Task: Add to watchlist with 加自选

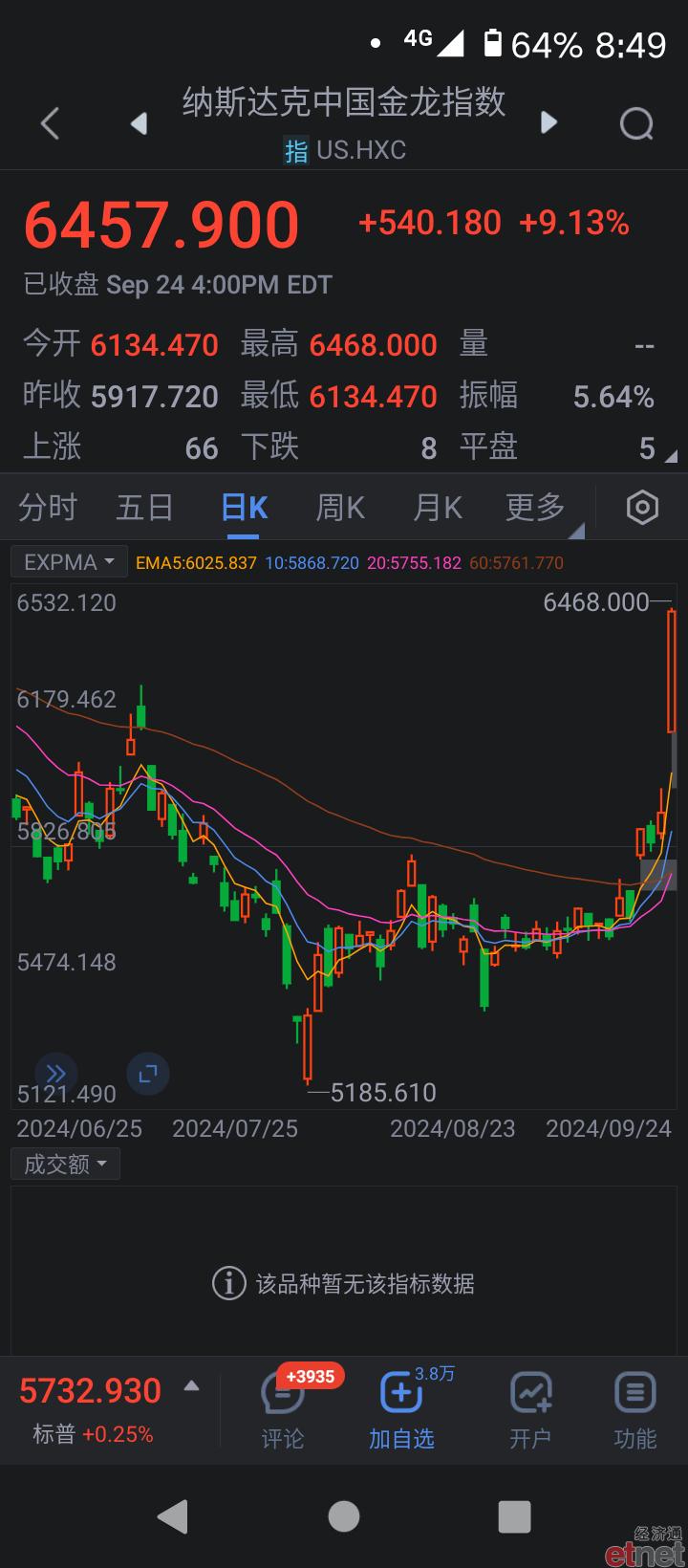Action: click(x=401, y=1410)
